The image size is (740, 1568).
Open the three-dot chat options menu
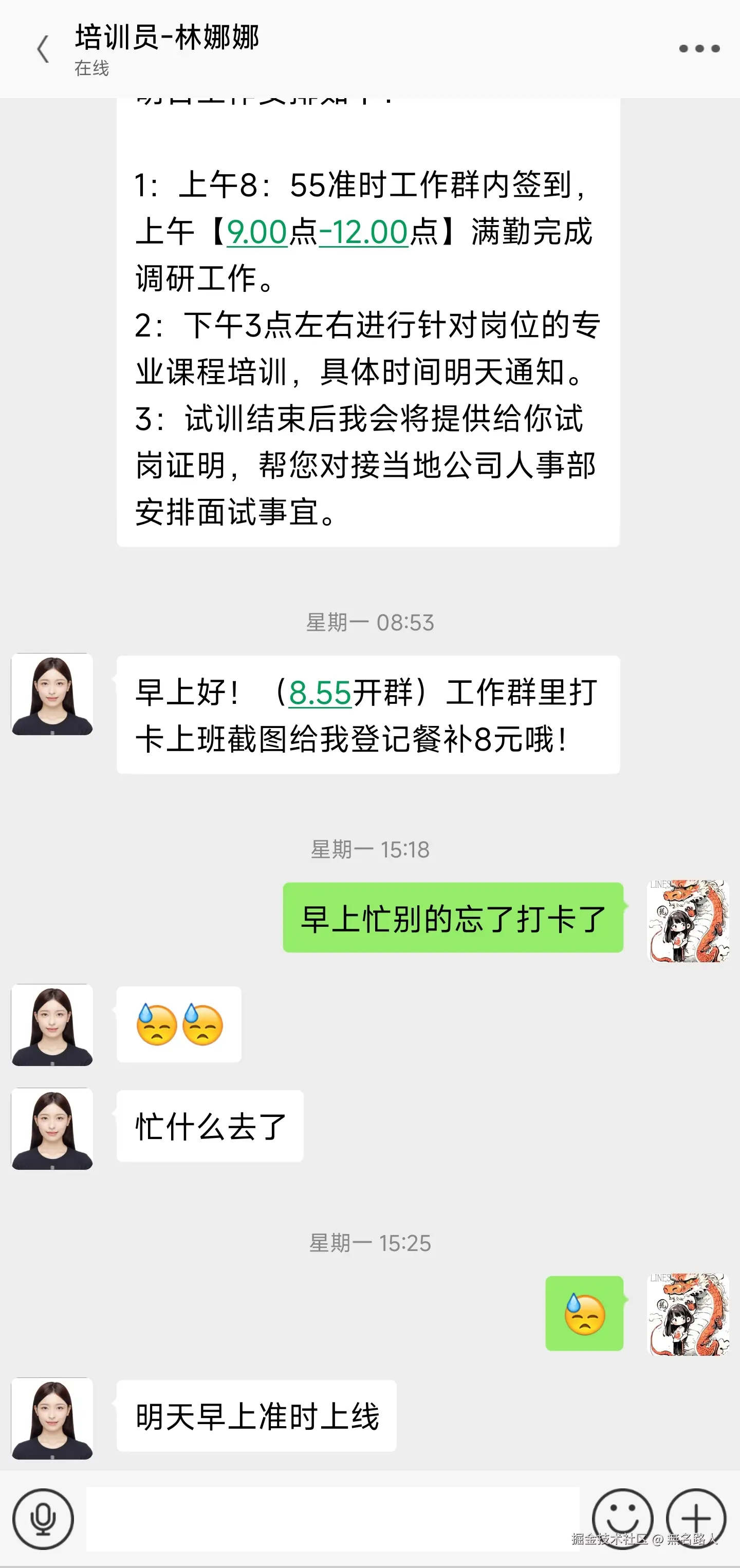[699, 49]
